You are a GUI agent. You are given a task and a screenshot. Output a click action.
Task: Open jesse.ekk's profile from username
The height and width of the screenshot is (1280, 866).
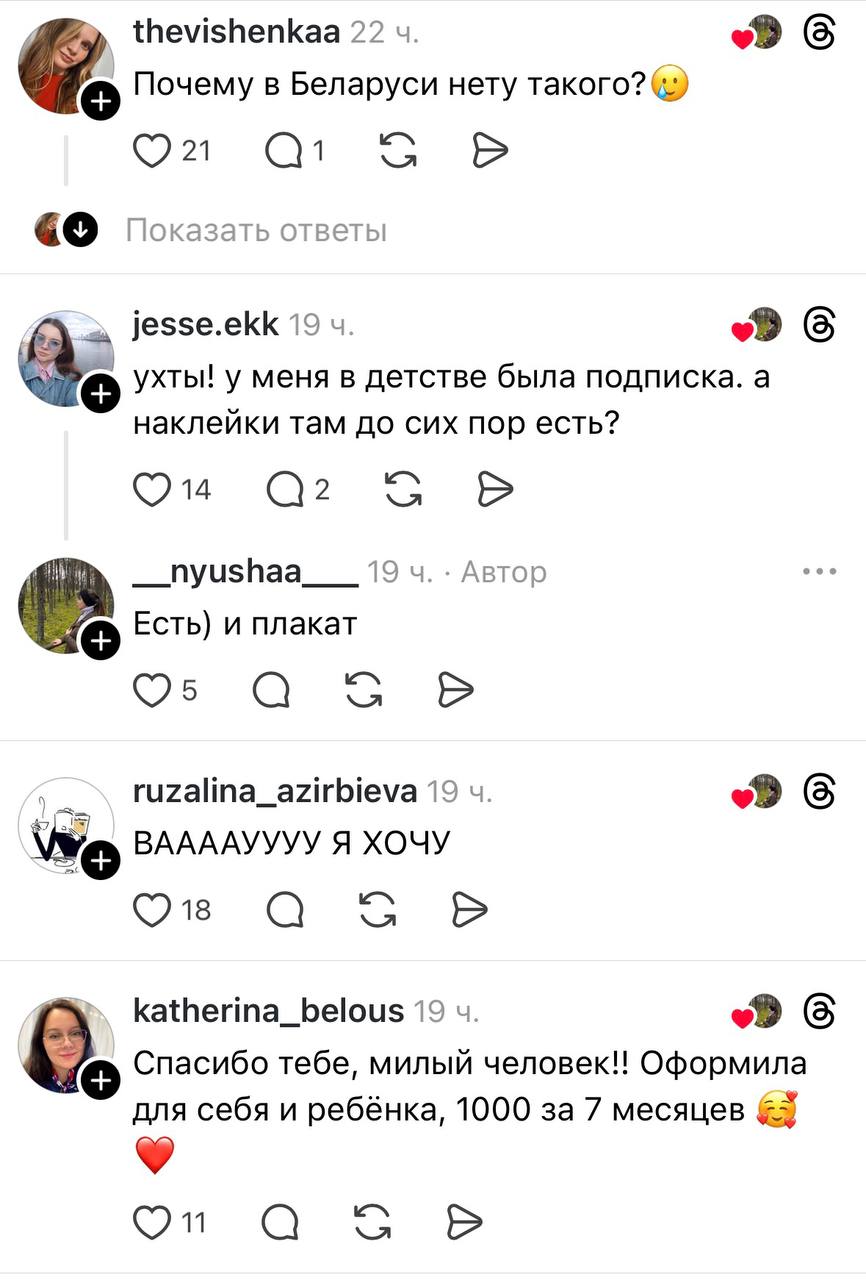coord(206,324)
